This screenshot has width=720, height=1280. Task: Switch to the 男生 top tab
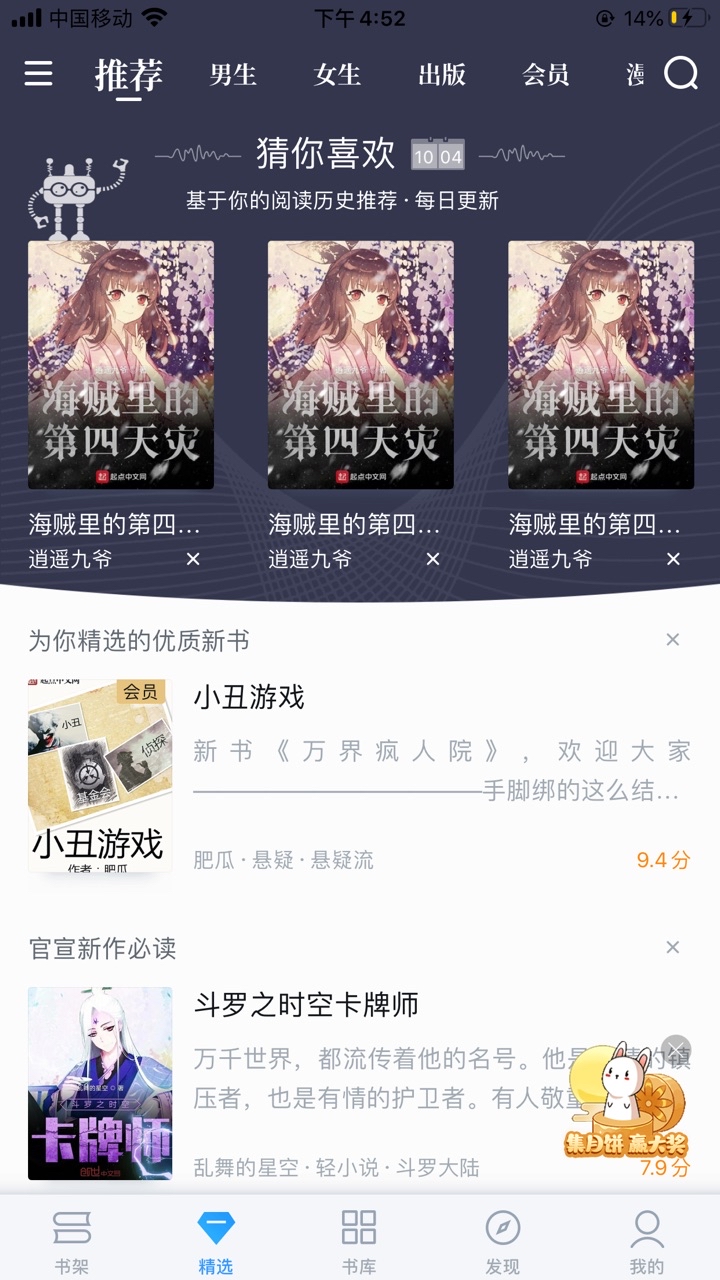click(x=233, y=75)
